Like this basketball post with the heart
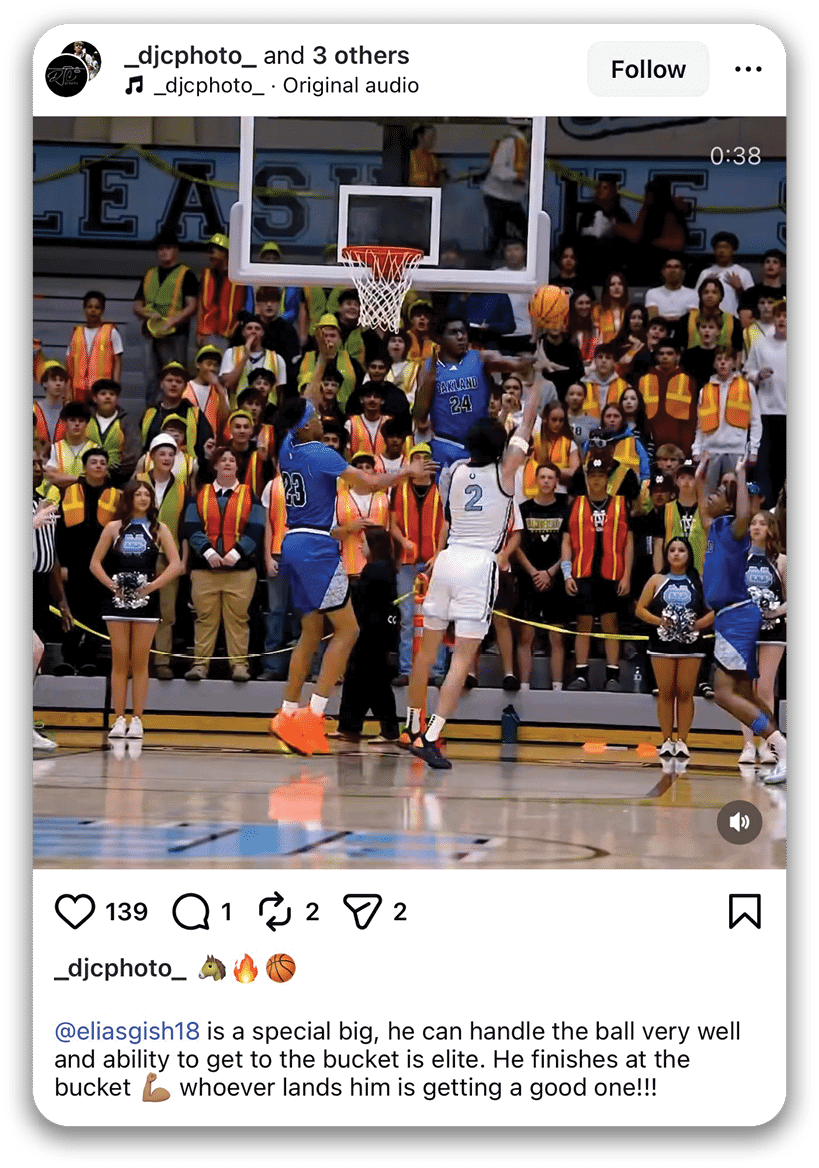 (x=75, y=911)
